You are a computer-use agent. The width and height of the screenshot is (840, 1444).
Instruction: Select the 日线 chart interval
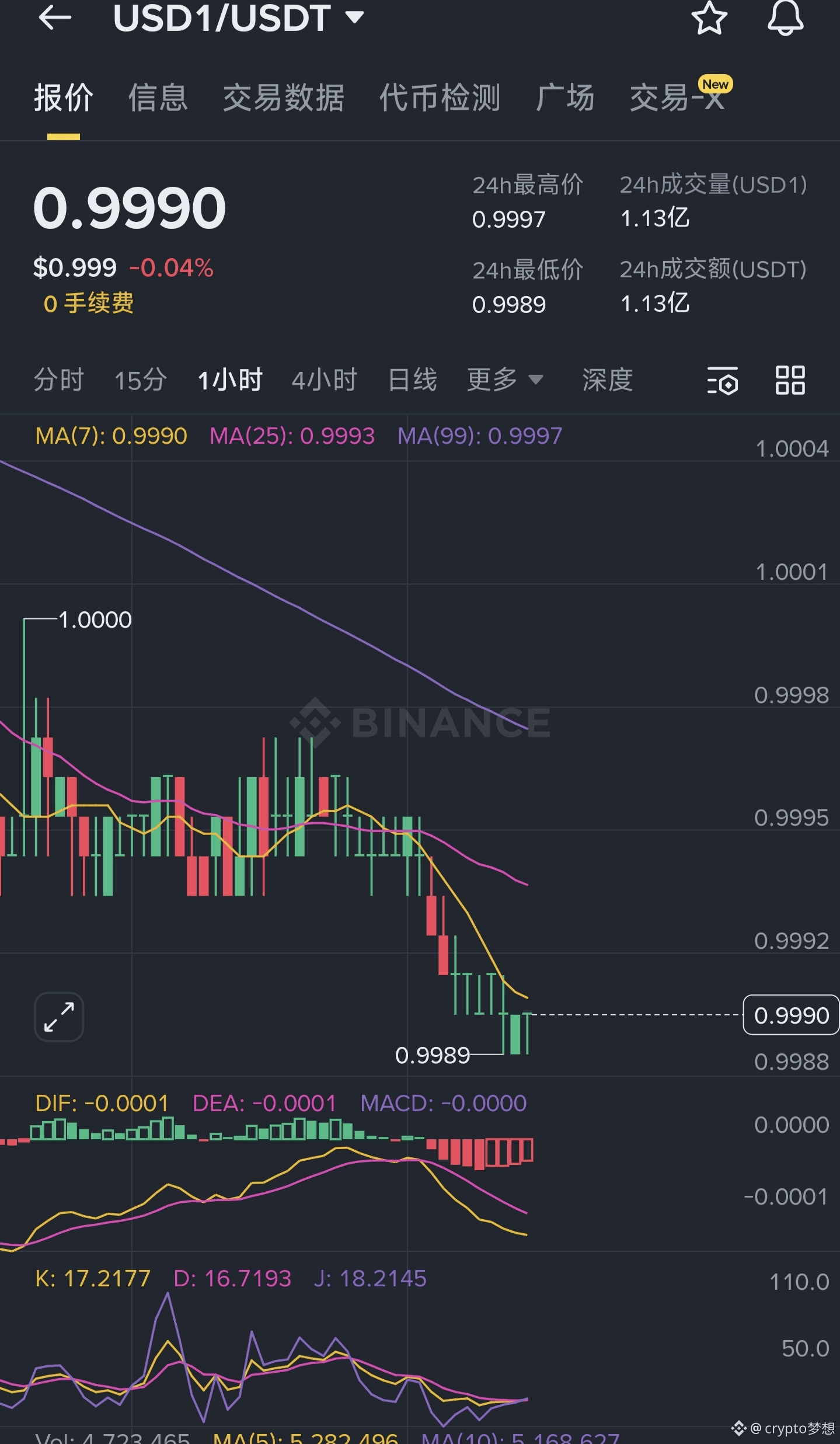(412, 380)
